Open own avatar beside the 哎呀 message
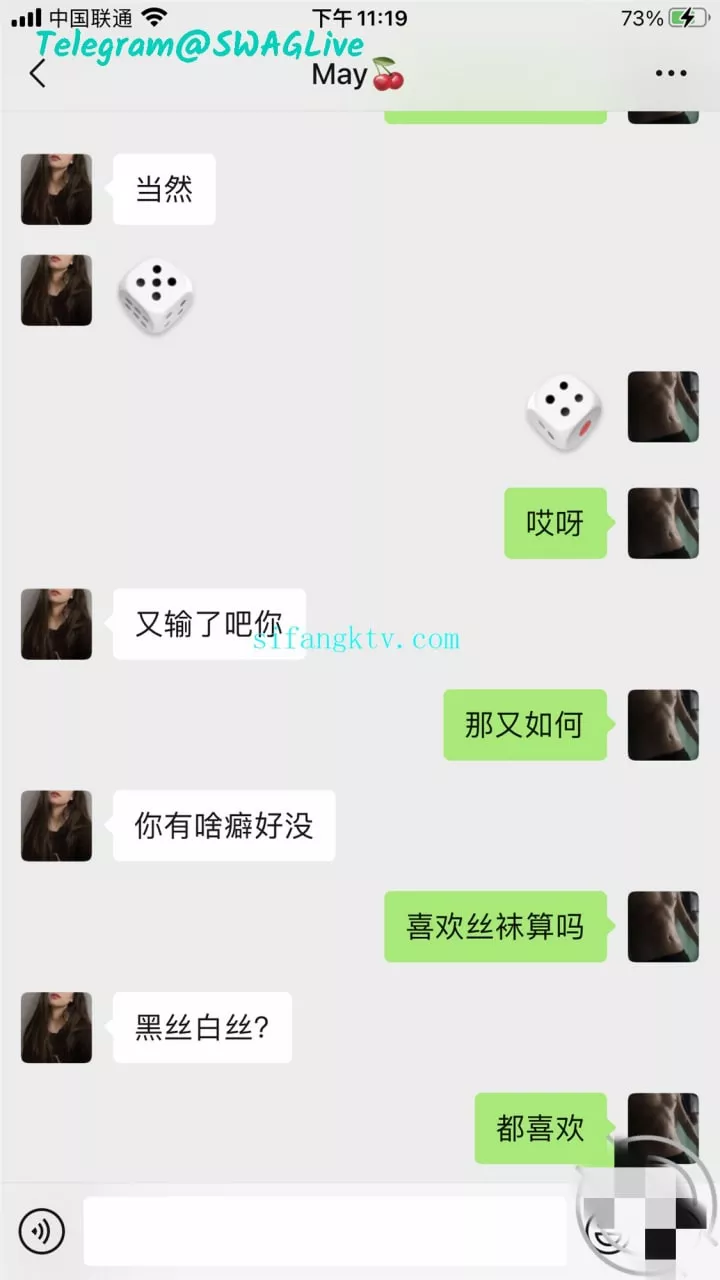Viewport: 720px width, 1280px height. pos(663,523)
